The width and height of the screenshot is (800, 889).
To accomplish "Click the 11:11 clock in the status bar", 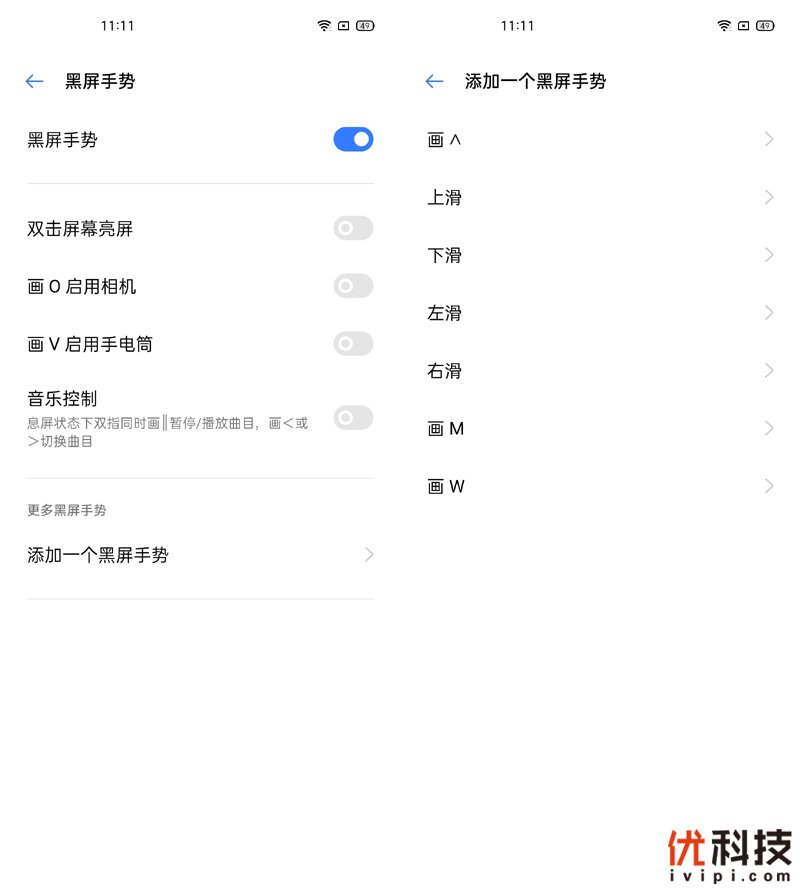I will 117,25.
